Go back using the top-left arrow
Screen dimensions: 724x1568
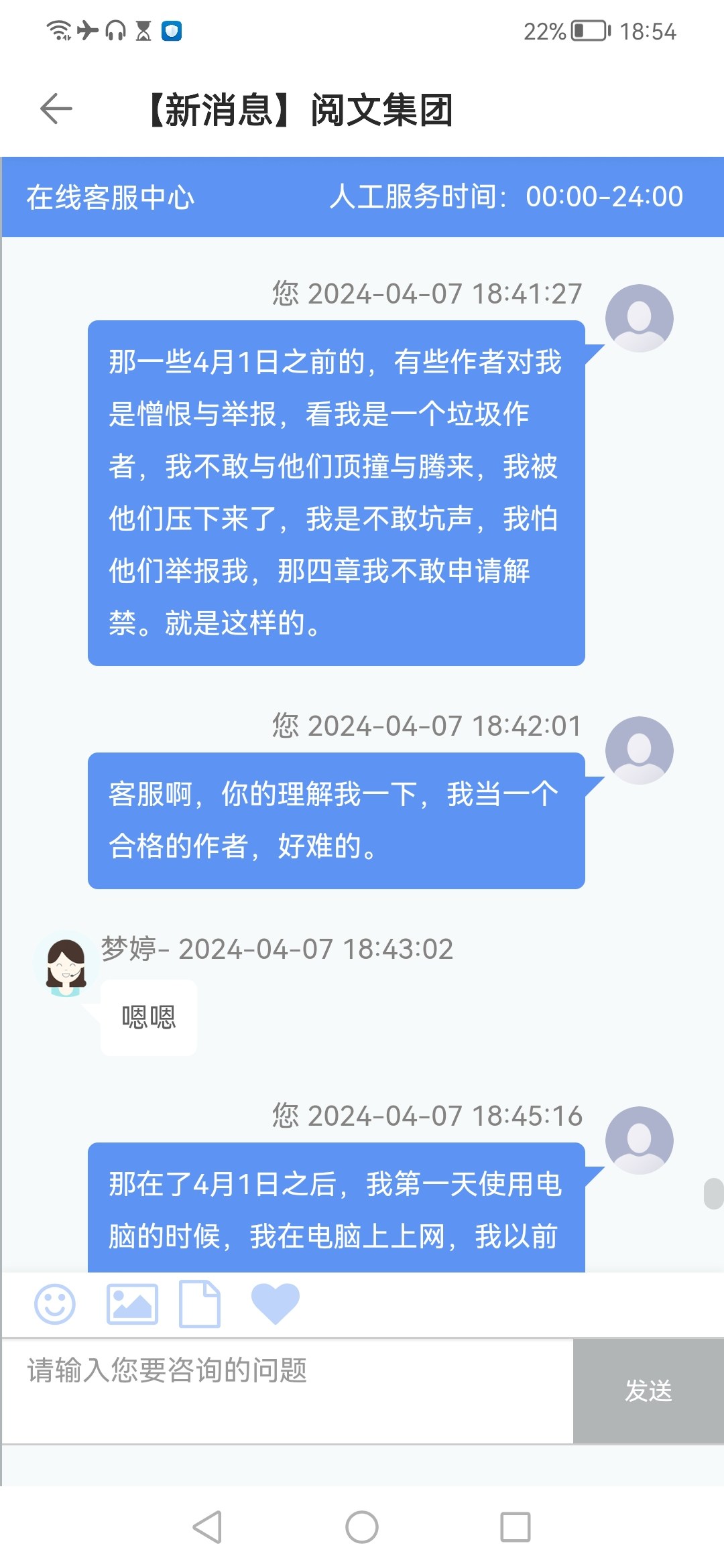point(56,109)
